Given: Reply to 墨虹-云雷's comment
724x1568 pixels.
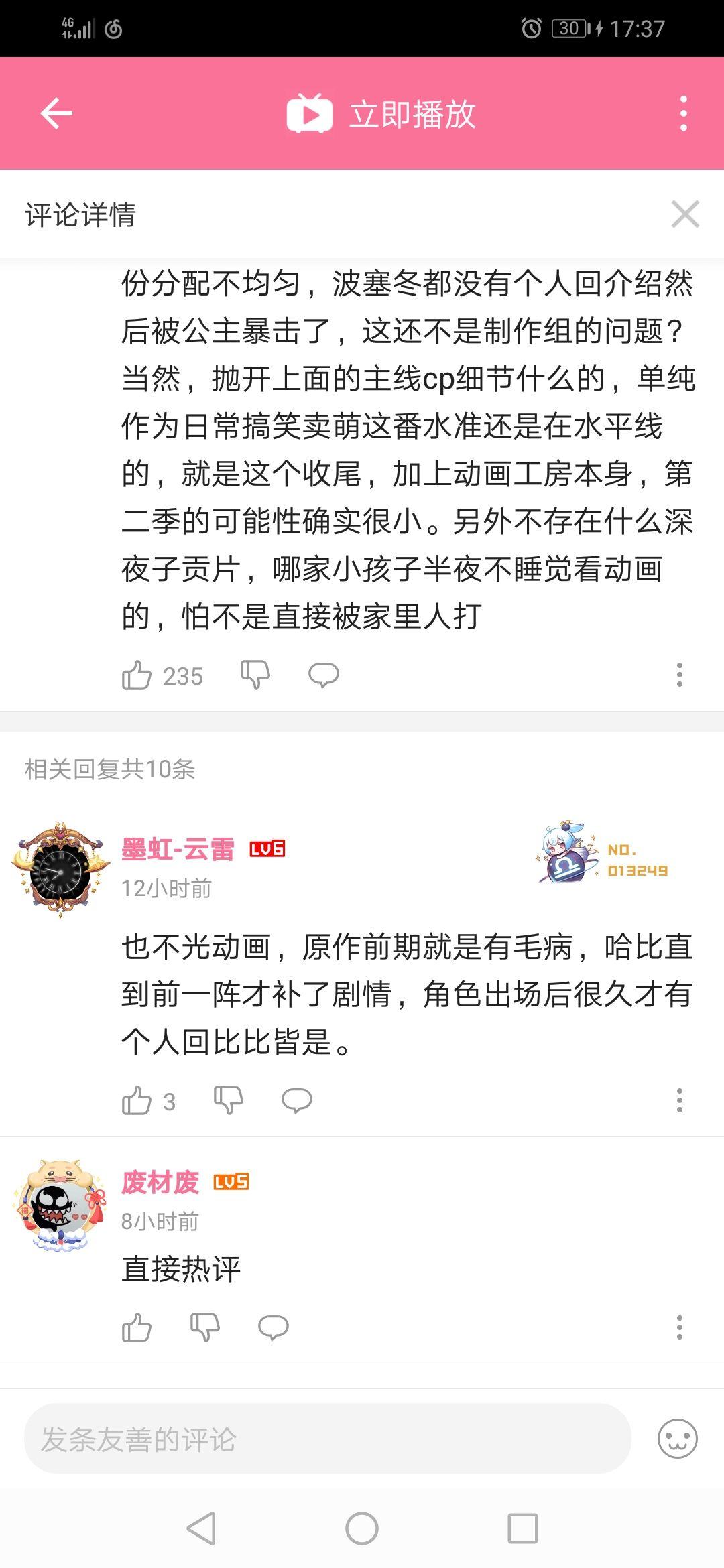Looking at the screenshot, I should click(x=296, y=1100).
